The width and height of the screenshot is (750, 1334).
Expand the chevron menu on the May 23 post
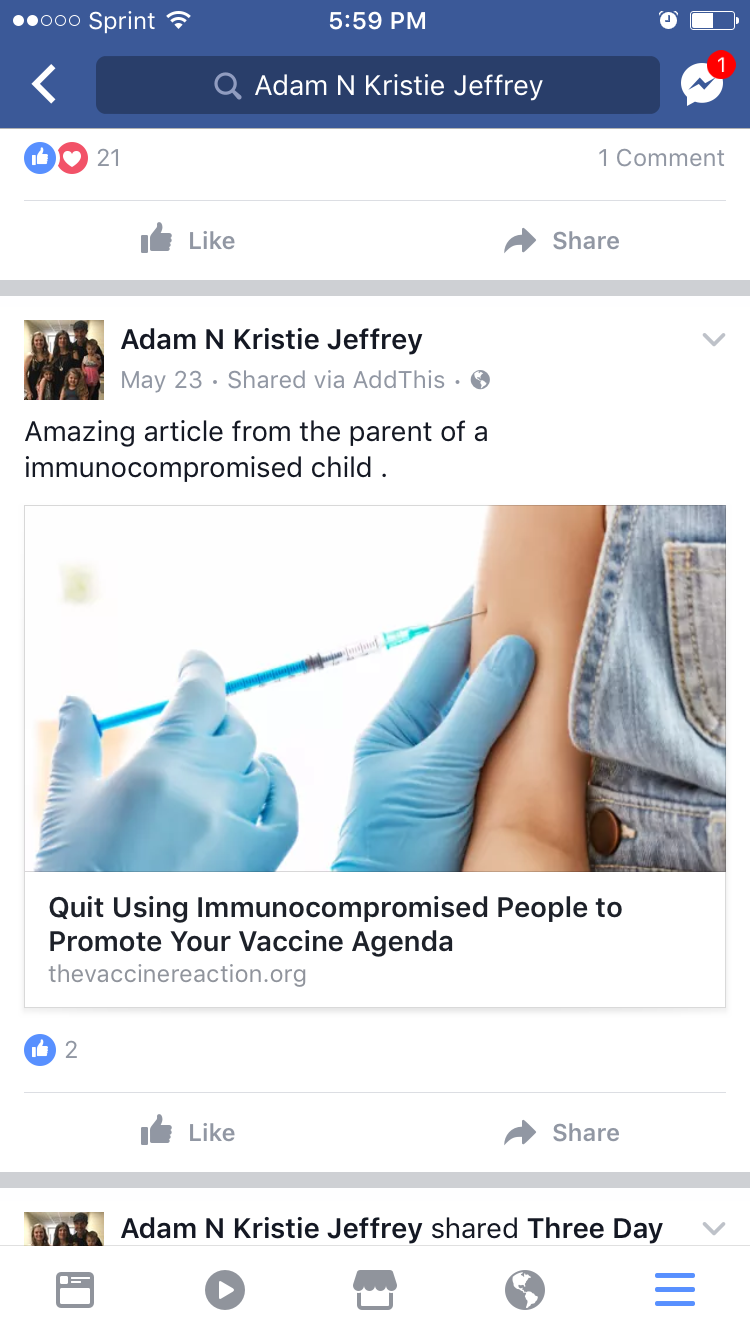coord(713,340)
